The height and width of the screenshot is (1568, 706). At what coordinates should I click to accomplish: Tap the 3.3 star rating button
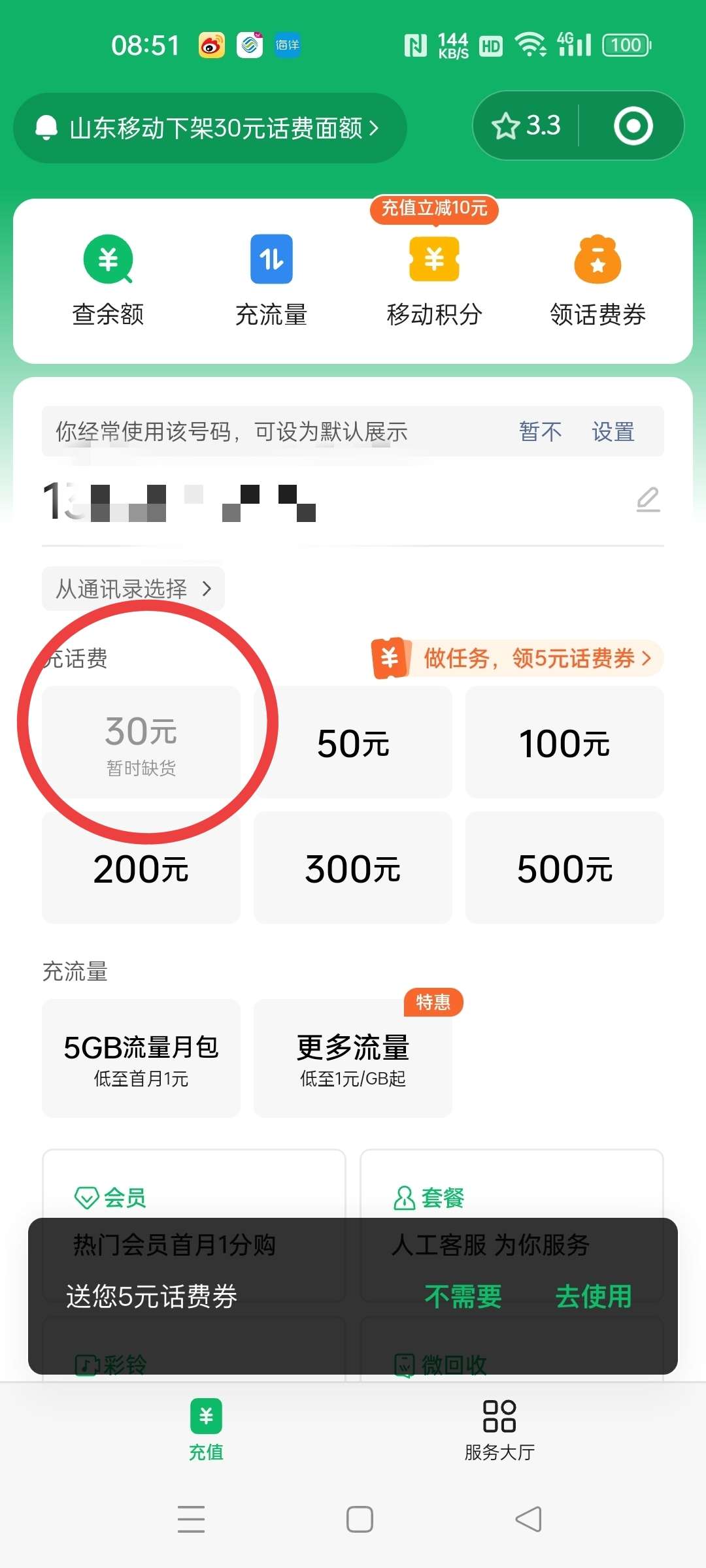pos(526,125)
